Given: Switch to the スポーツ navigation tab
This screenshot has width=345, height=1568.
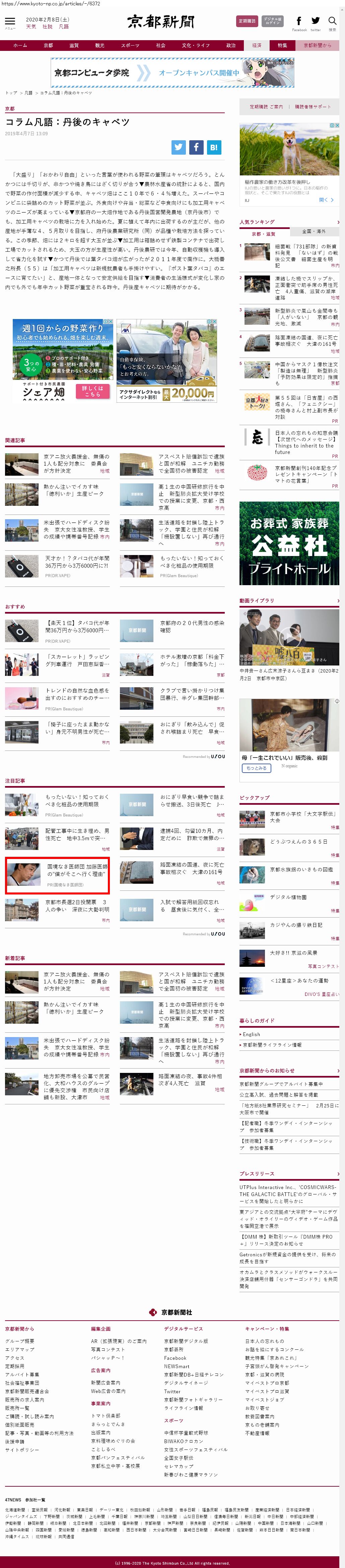Looking at the screenshot, I should point(130,46).
